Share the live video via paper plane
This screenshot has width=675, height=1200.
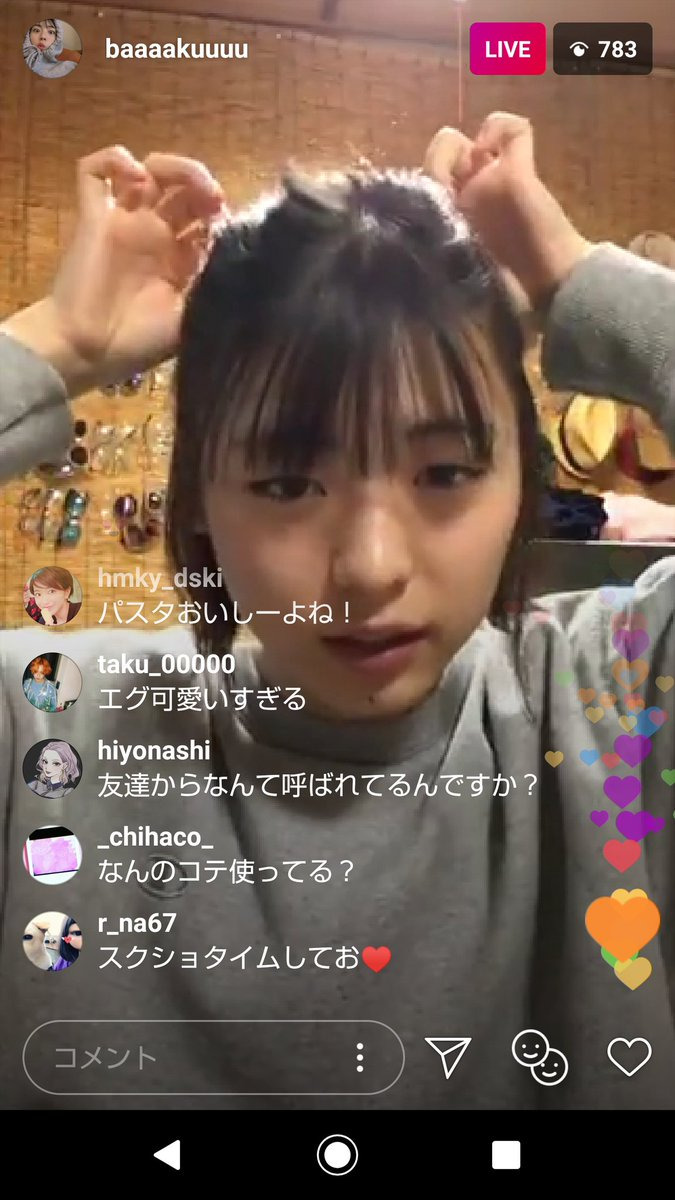pos(447,1056)
